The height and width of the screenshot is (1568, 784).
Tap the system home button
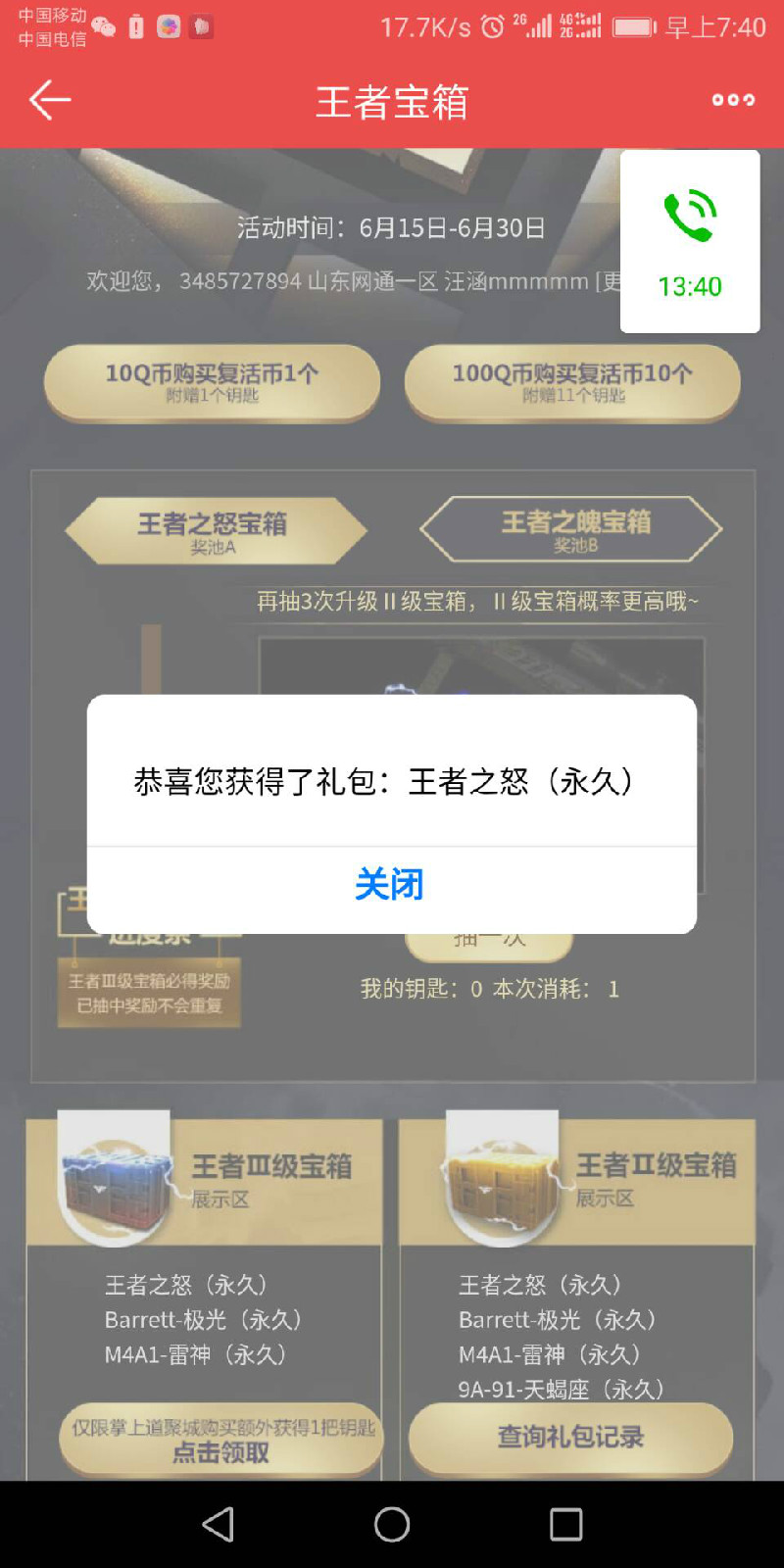click(x=392, y=1525)
